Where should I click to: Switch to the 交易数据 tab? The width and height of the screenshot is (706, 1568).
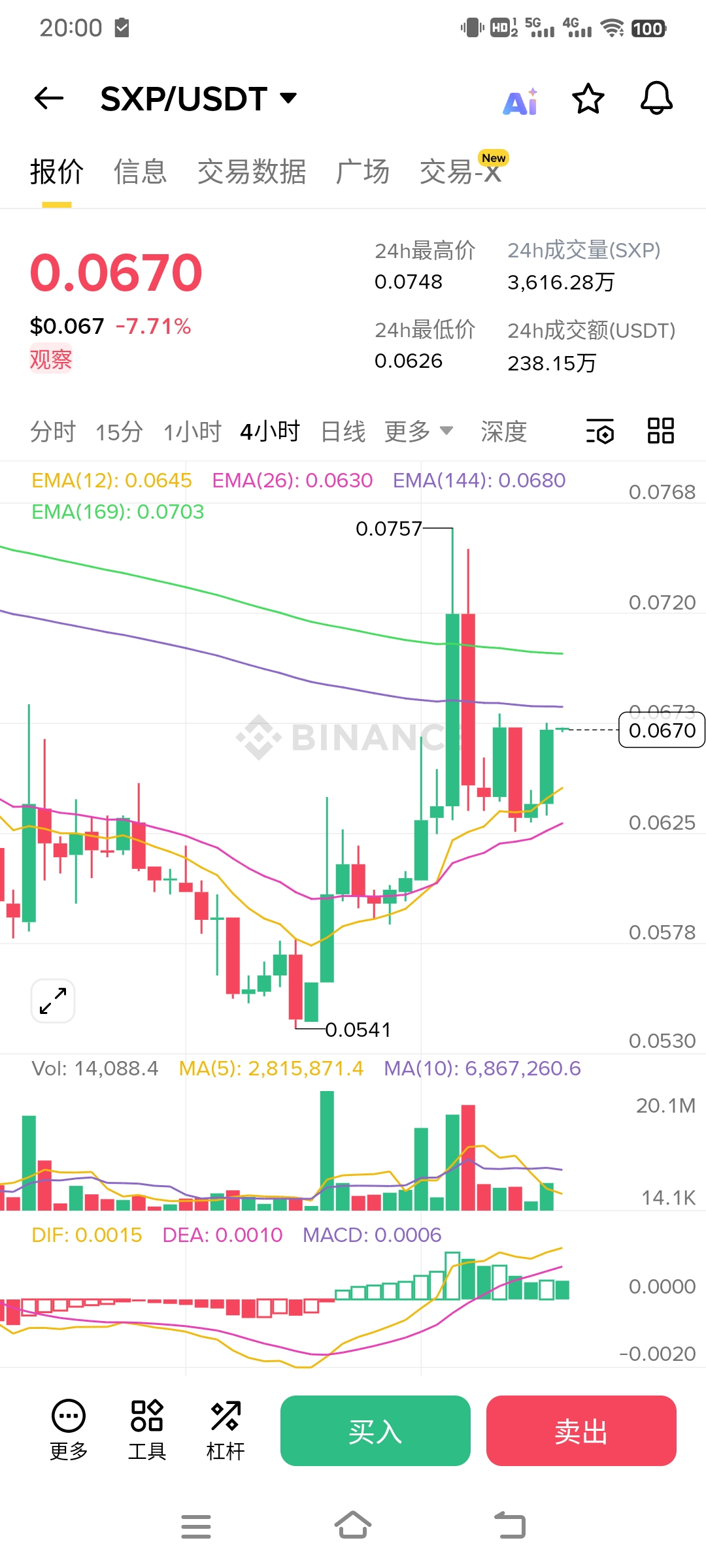click(x=252, y=172)
